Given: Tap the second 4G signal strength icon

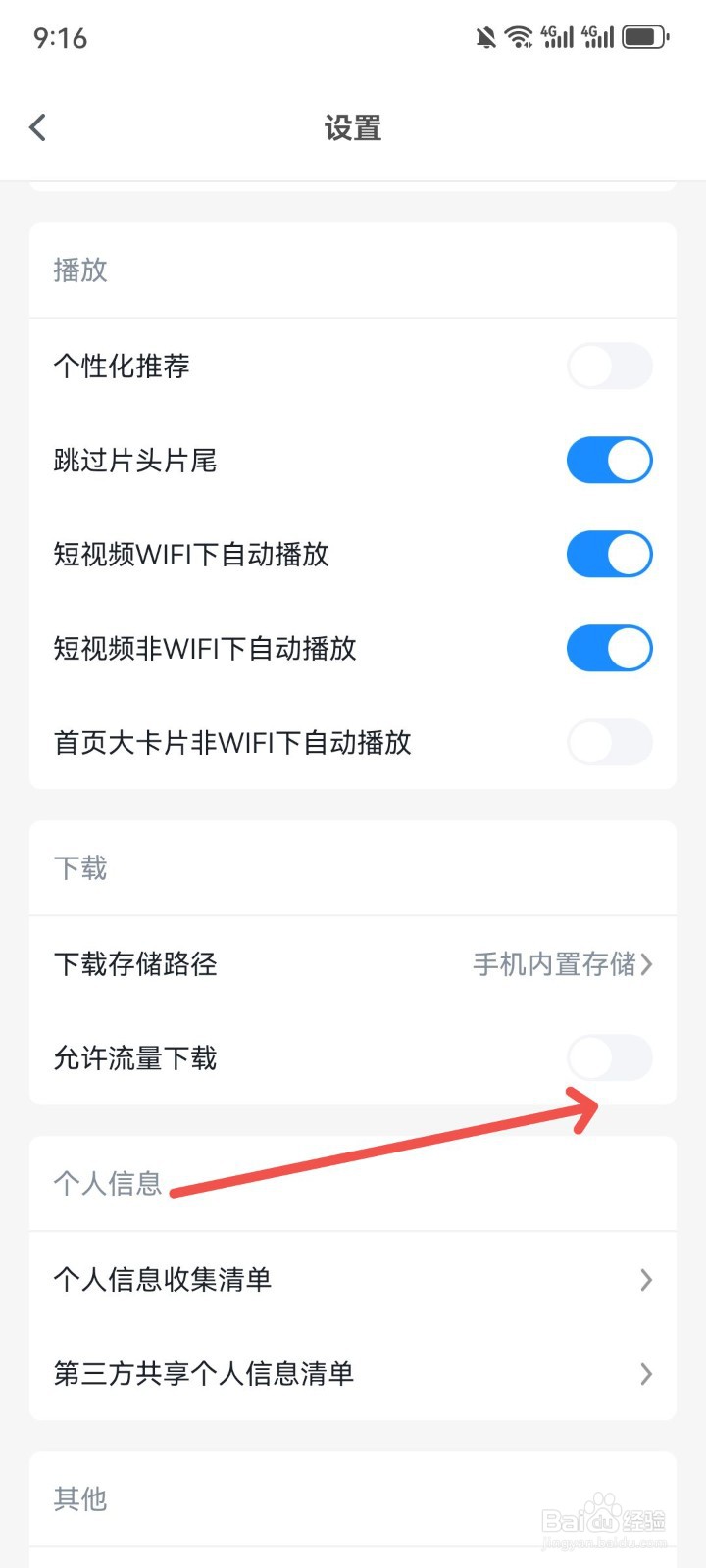Looking at the screenshot, I should [600, 36].
